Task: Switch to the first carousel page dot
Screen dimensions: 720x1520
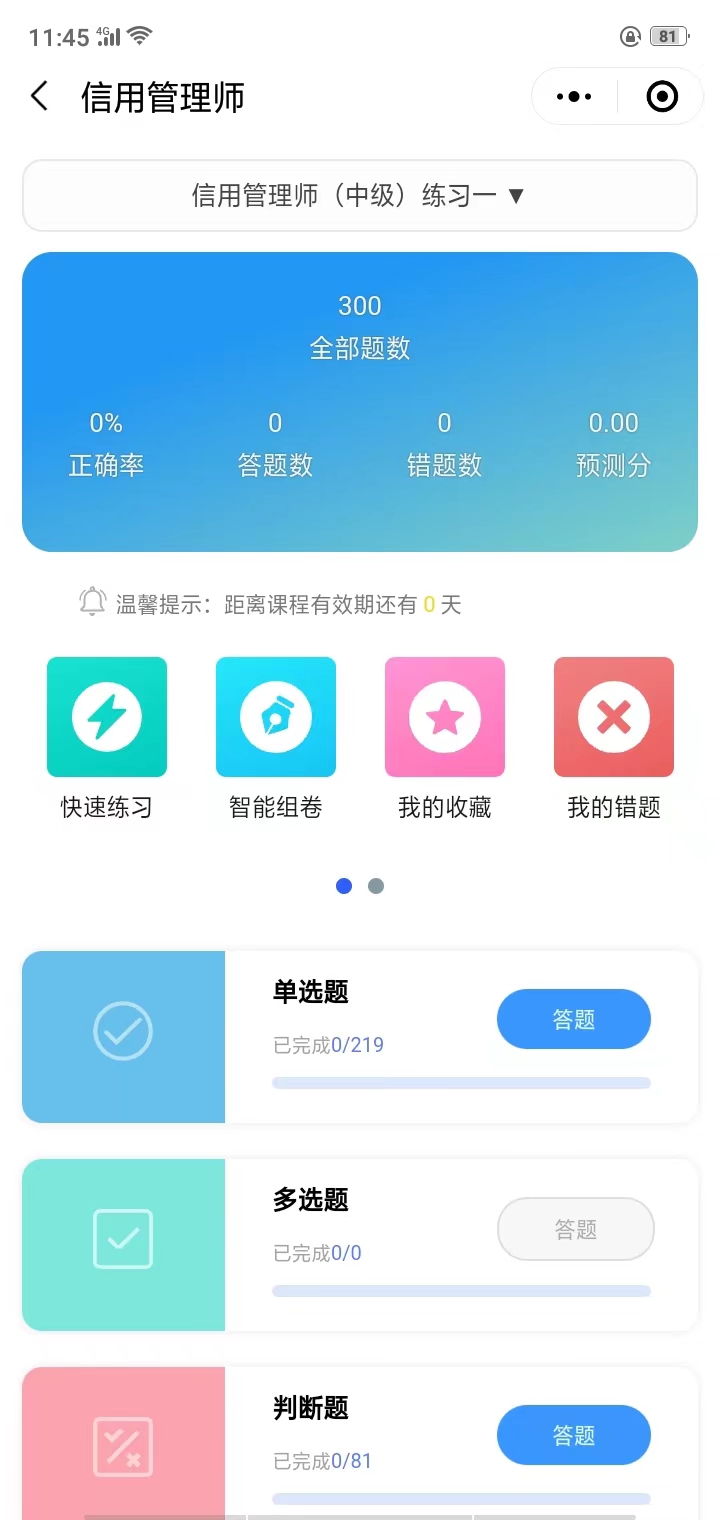Action: point(344,885)
